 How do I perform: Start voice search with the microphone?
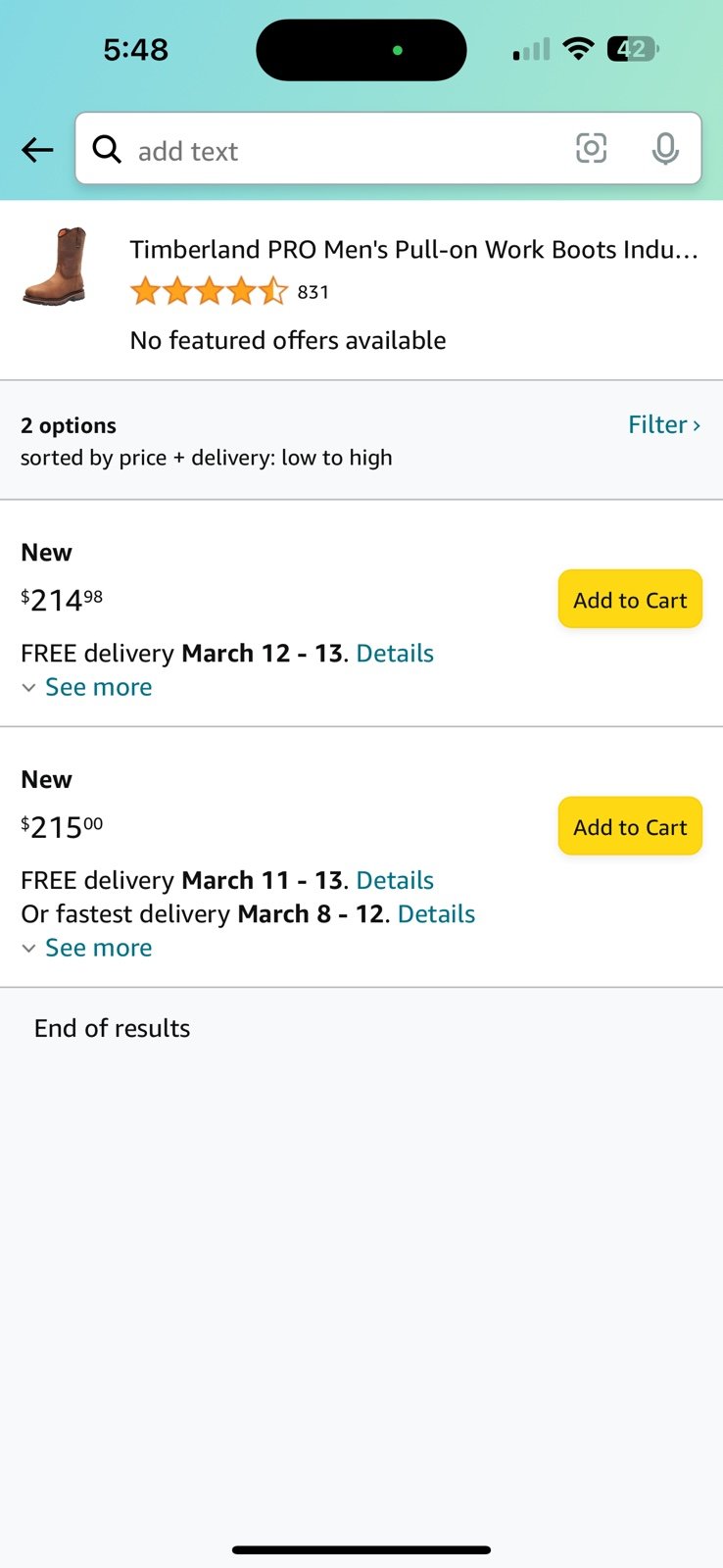click(665, 149)
